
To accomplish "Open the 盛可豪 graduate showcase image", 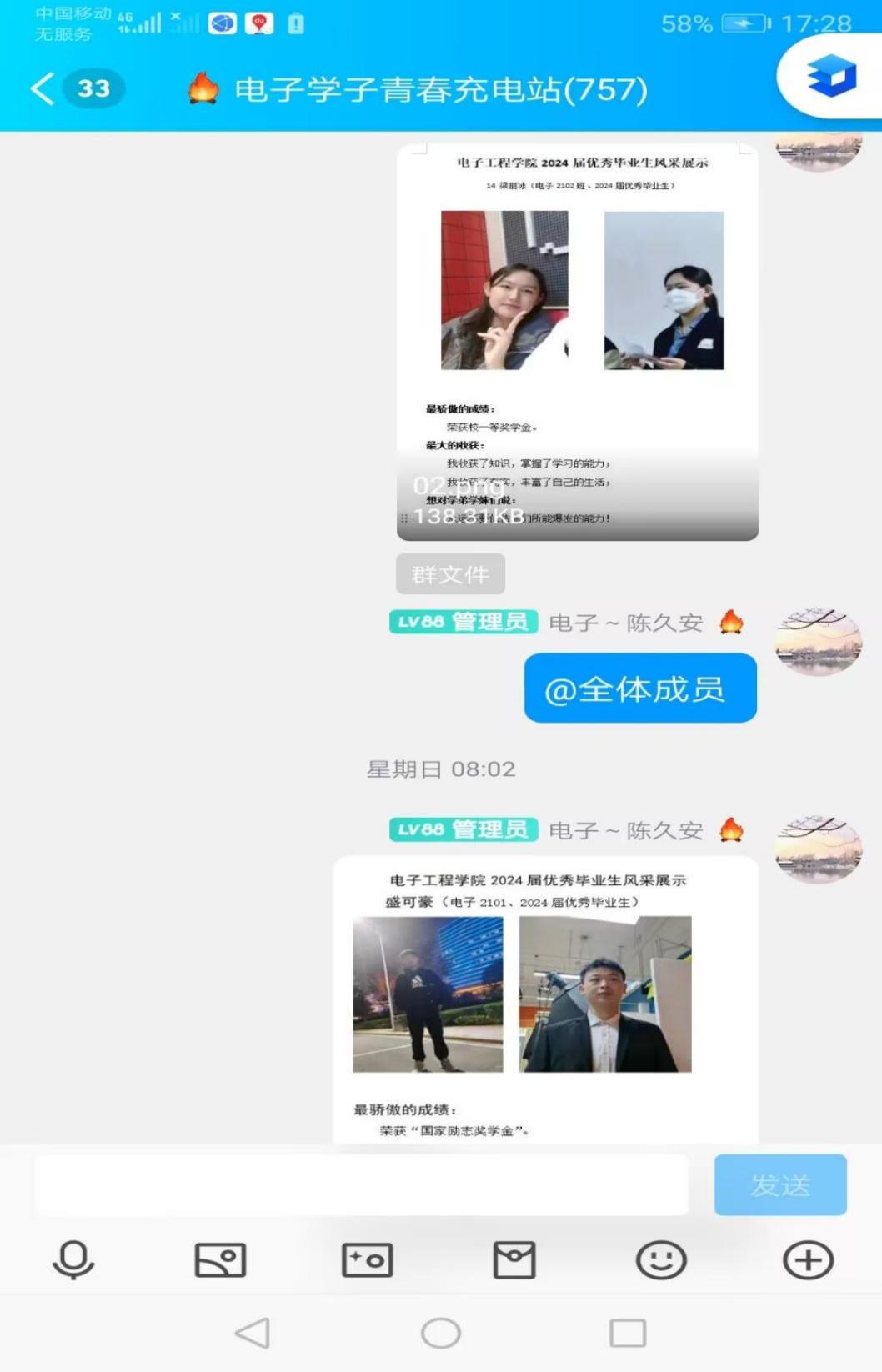I will pyautogui.click(x=545, y=999).
